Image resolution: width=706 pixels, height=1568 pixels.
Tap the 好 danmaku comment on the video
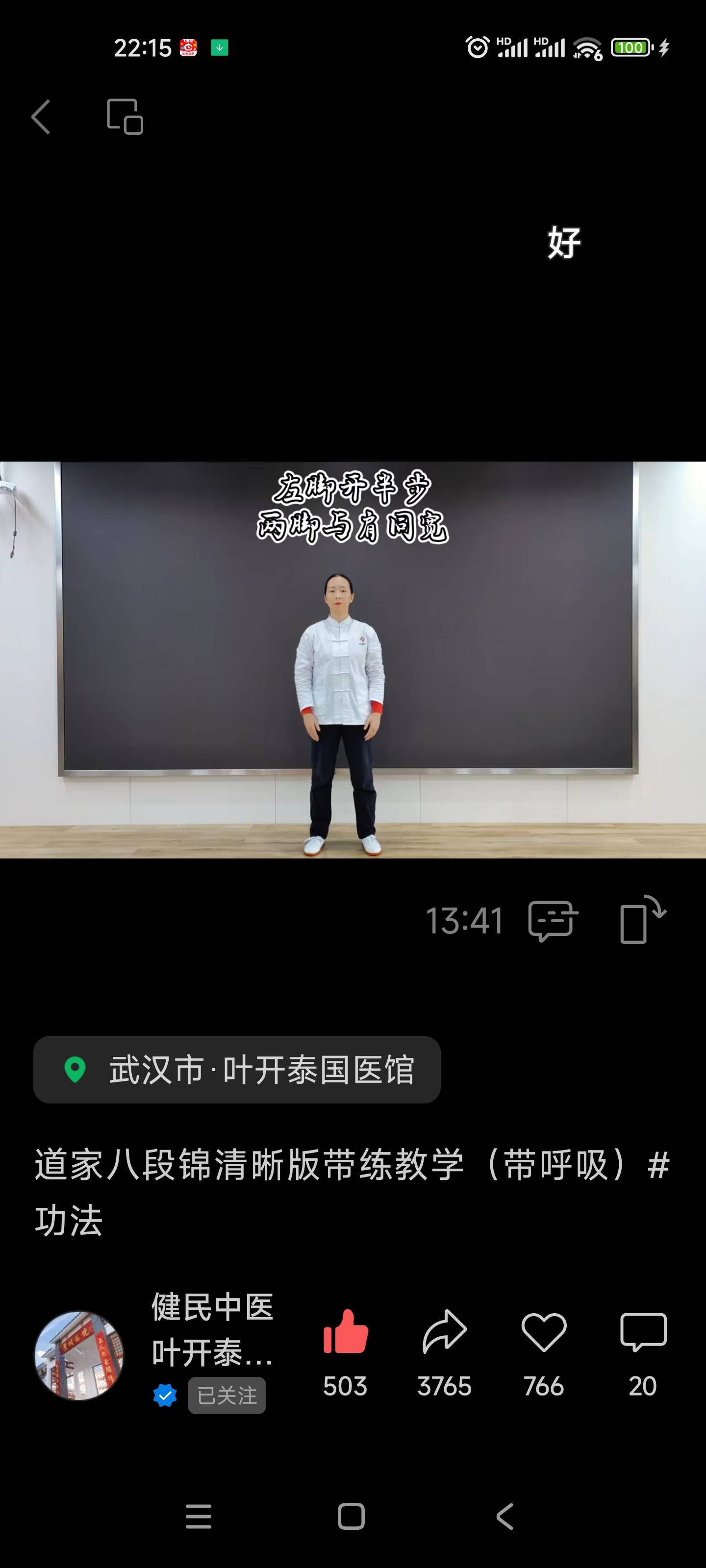pyautogui.click(x=563, y=241)
